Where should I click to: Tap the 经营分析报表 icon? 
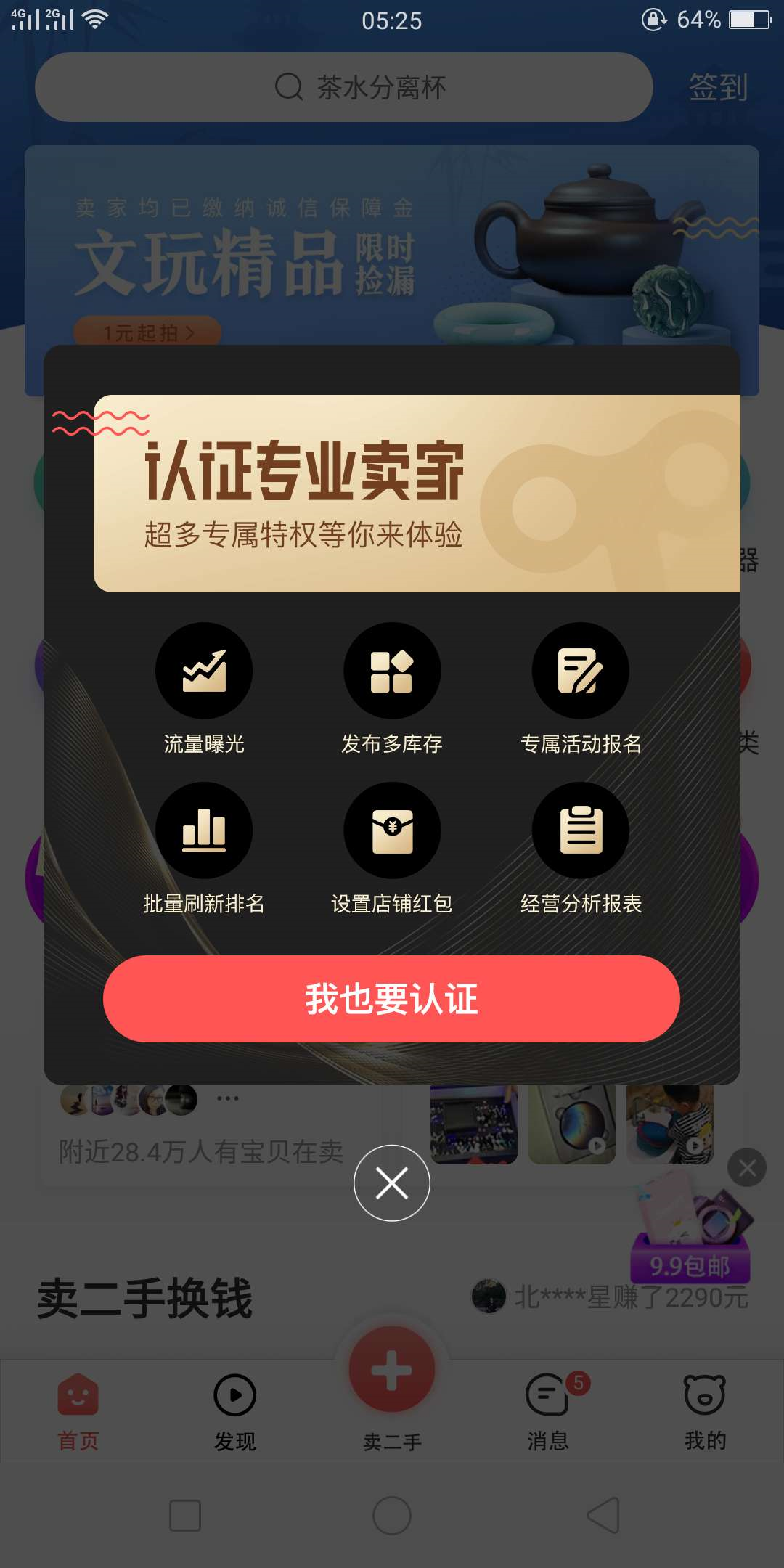pos(581,830)
